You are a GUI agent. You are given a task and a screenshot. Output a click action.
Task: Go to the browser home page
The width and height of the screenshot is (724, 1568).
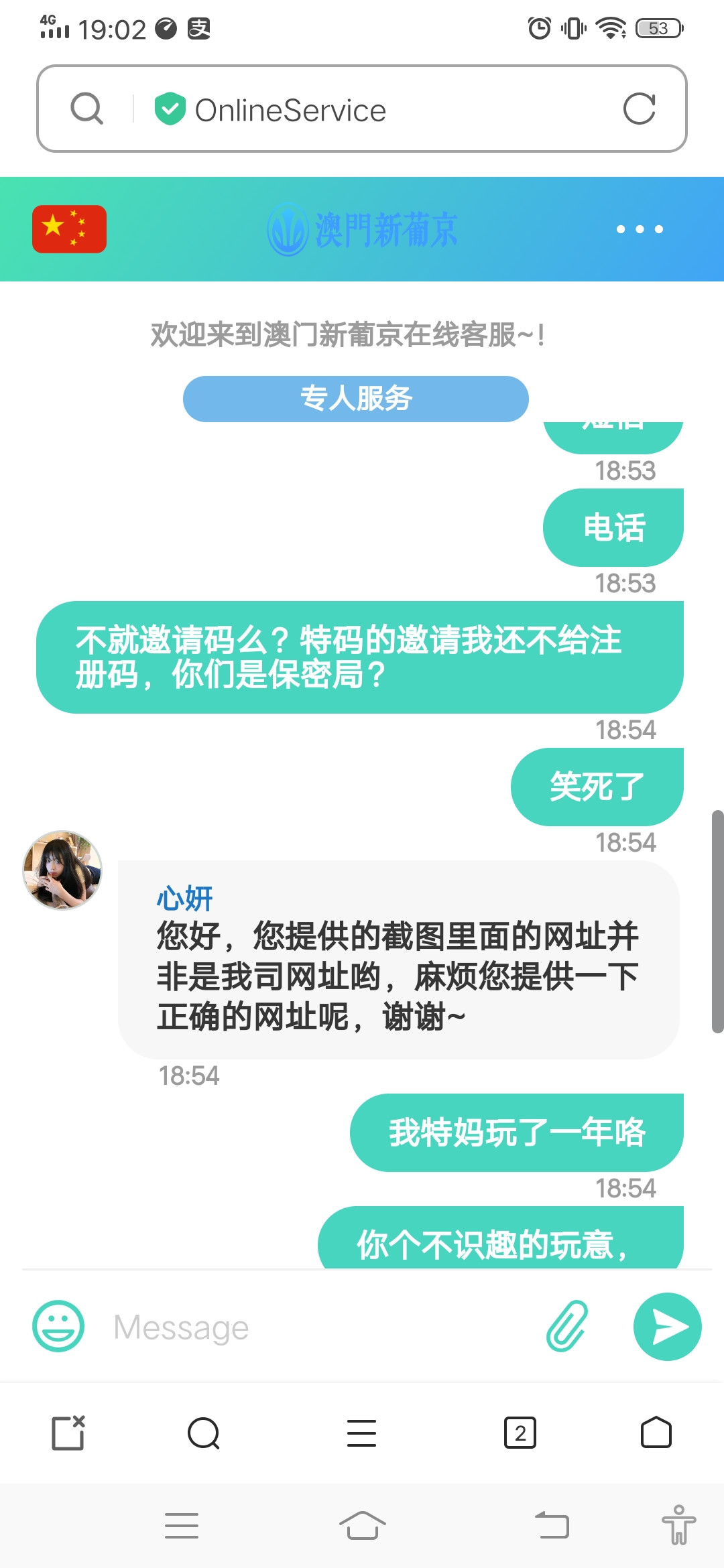(x=656, y=1433)
